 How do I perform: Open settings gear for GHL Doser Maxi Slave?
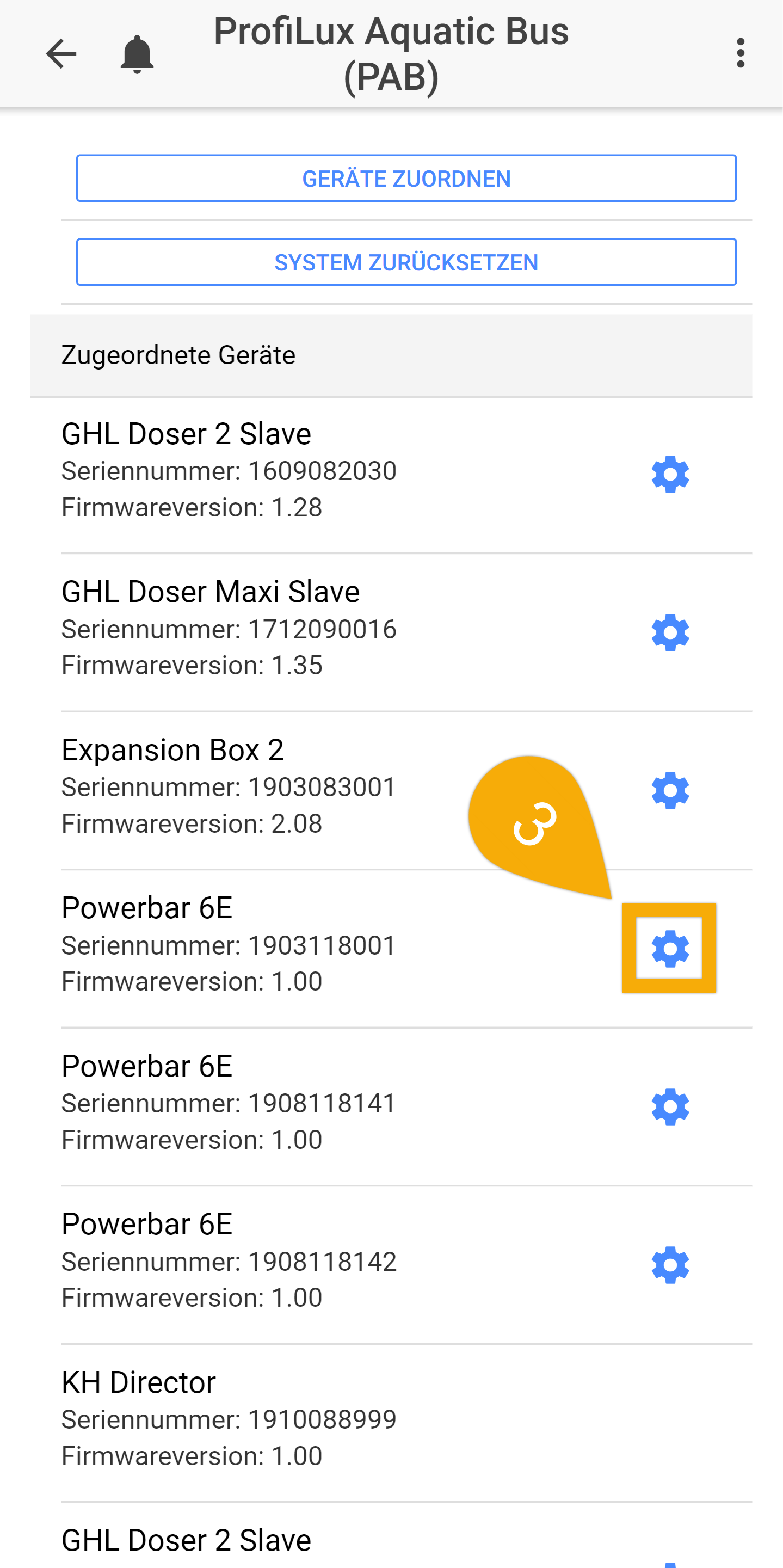click(670, 632)
